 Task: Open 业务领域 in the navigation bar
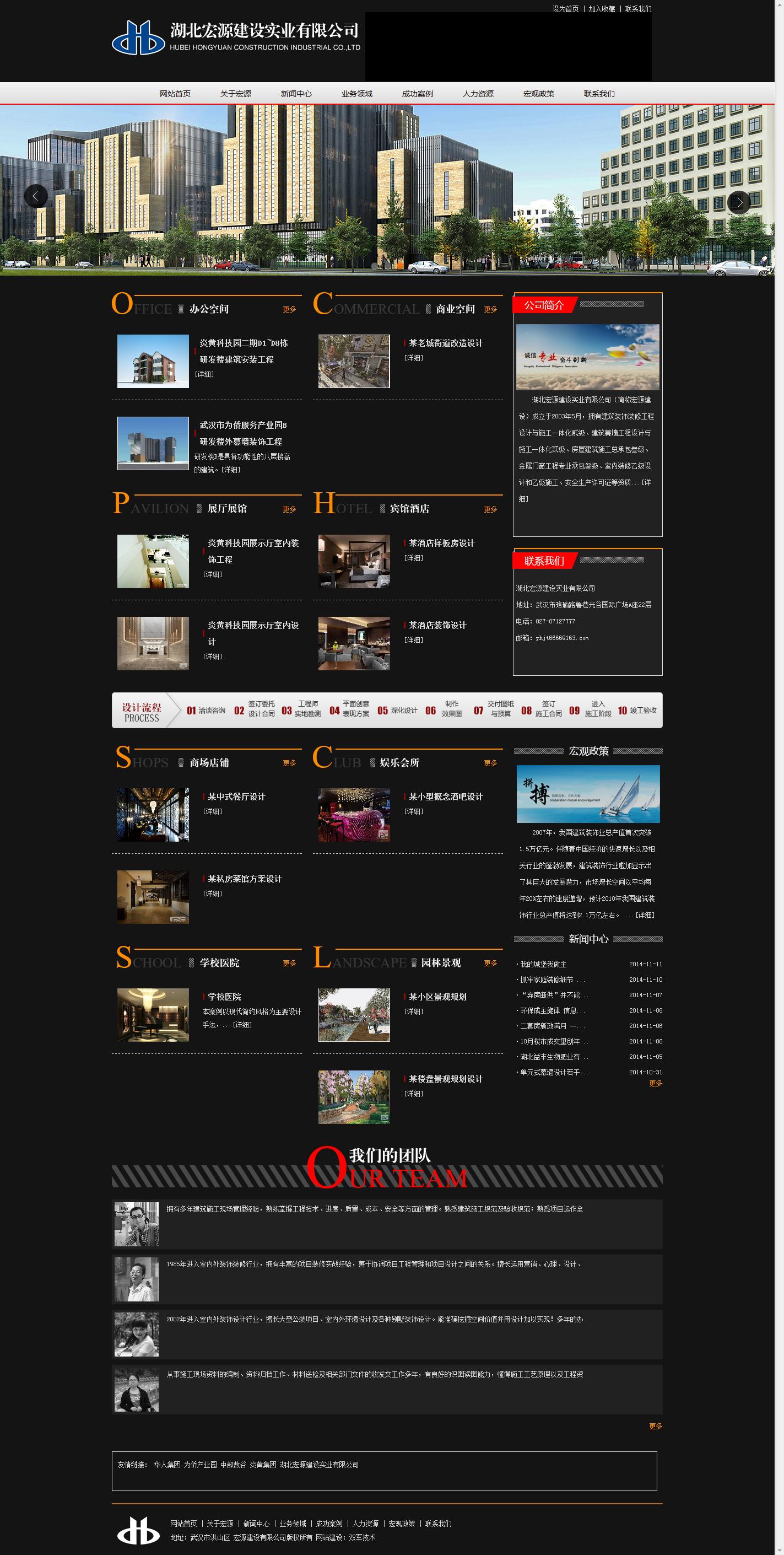[356, 94]
